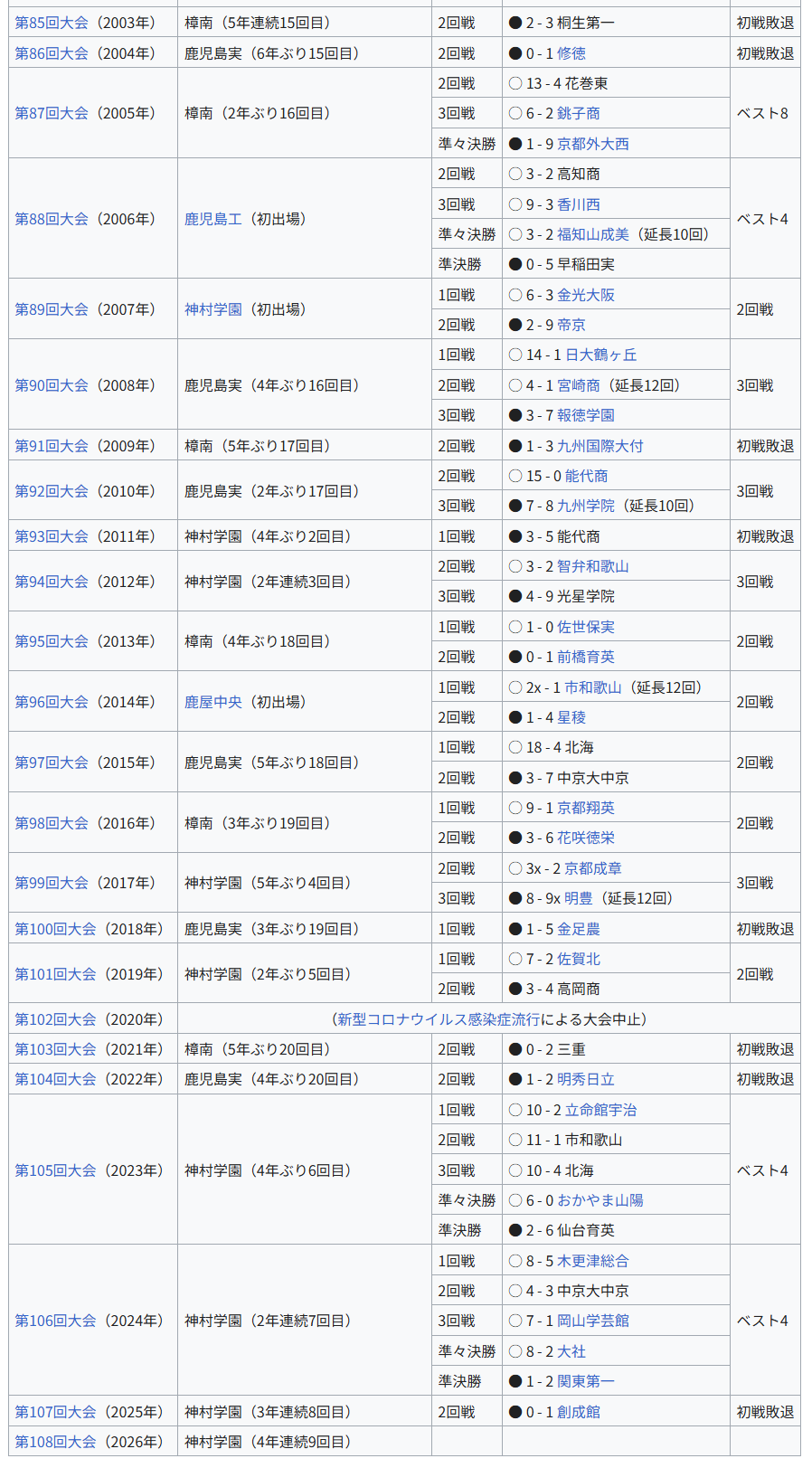This screenshot has width=812, height=1468.
Task: Open the 報徳学園 link
Action: click(x=586, y=415)
